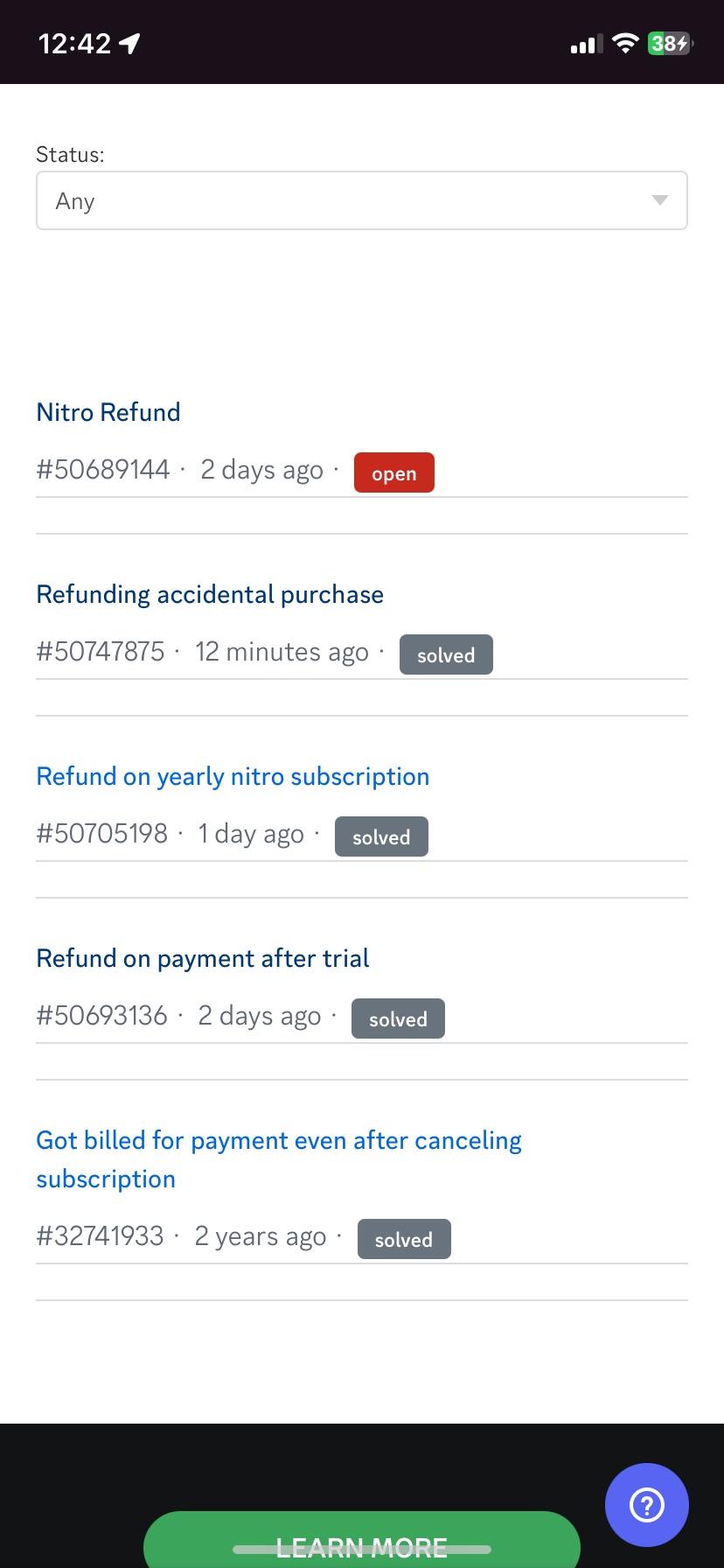Click the gray dropdown arrow on the Status filter
Screen dimensions: 724x1568
tap(658, 200)
